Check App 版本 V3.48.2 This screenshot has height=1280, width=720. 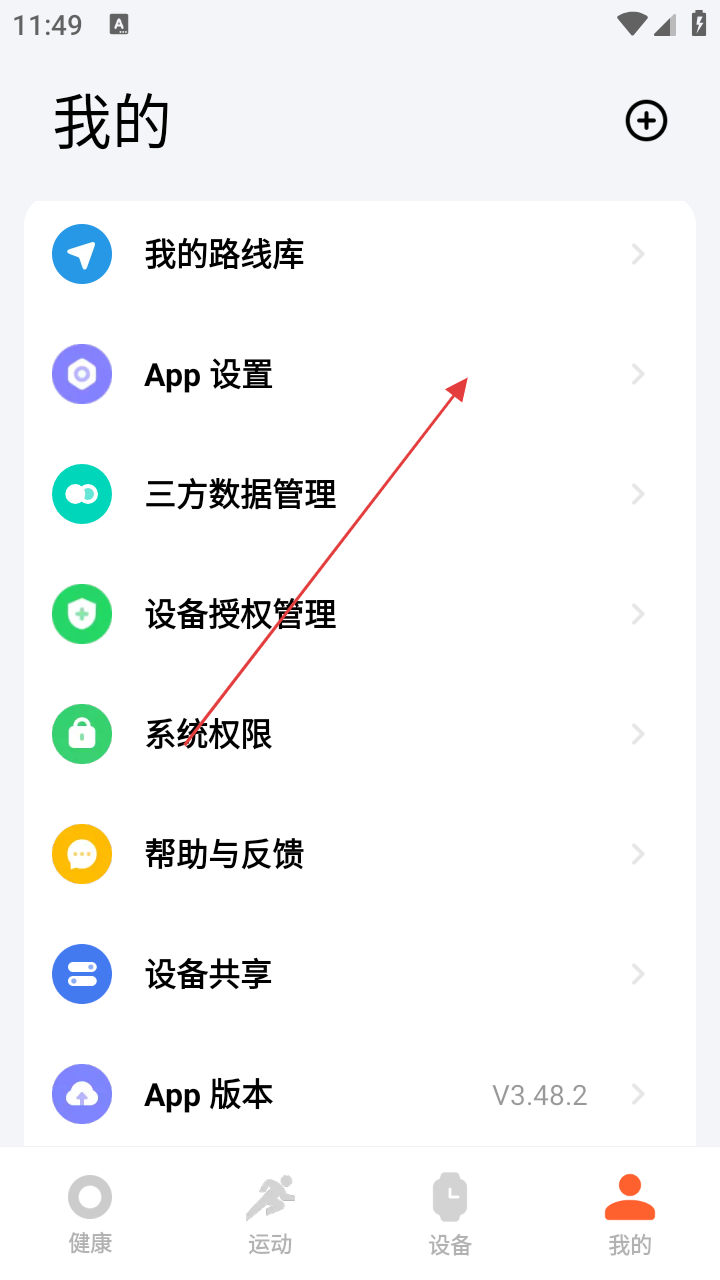[360, 1095]
